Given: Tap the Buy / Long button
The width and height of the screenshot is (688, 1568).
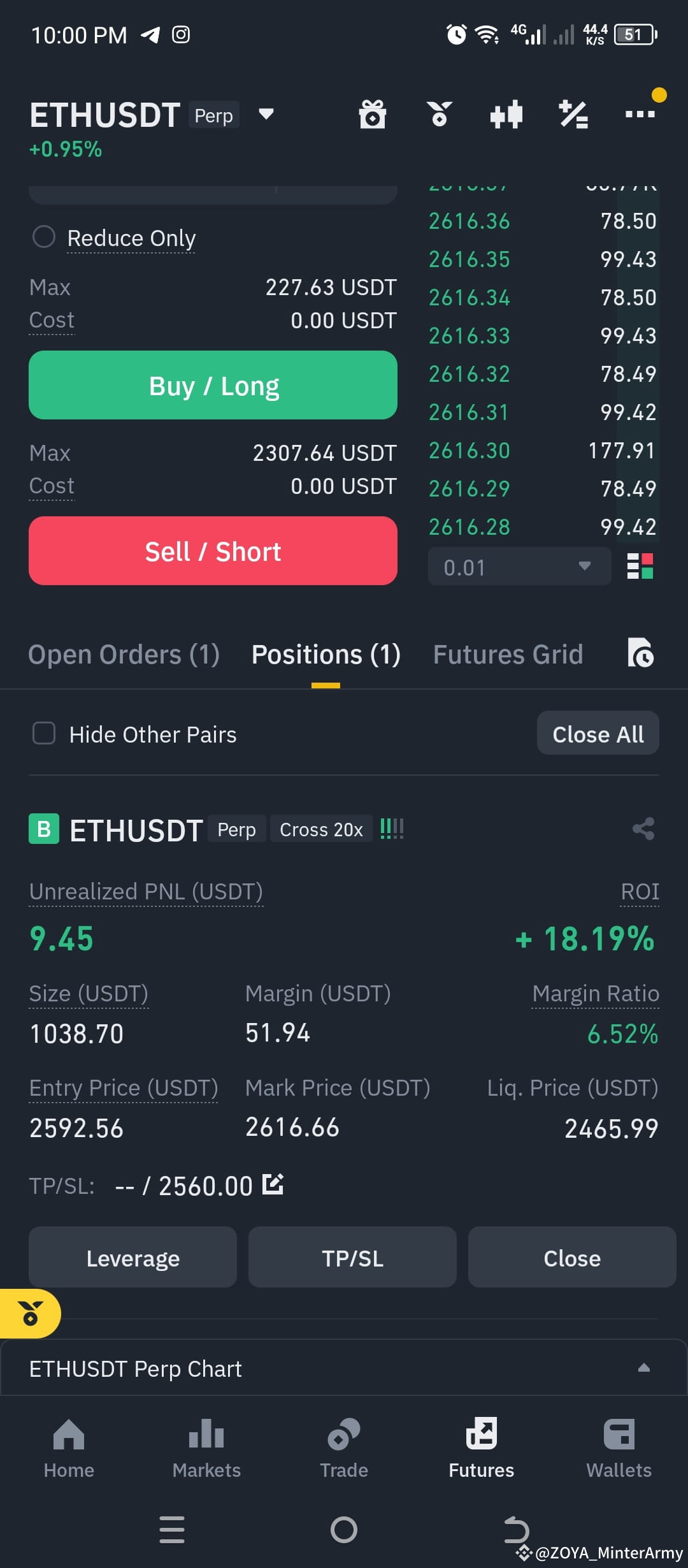Looking at the screenshot, I should tap(213, 385).
